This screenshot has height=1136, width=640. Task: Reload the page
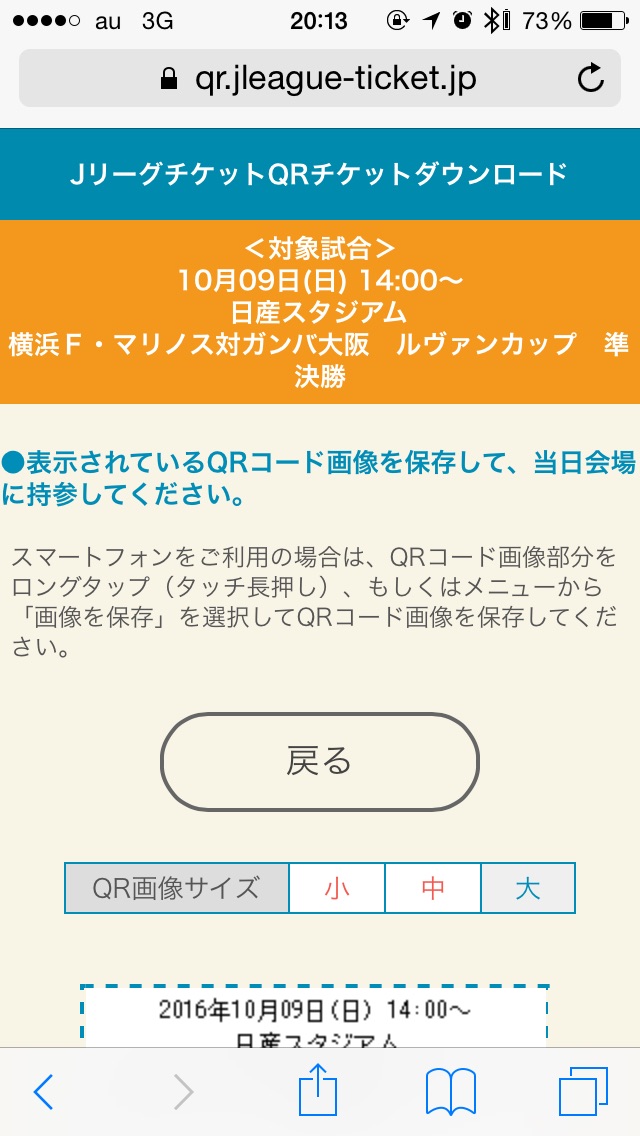click(591, 79)
